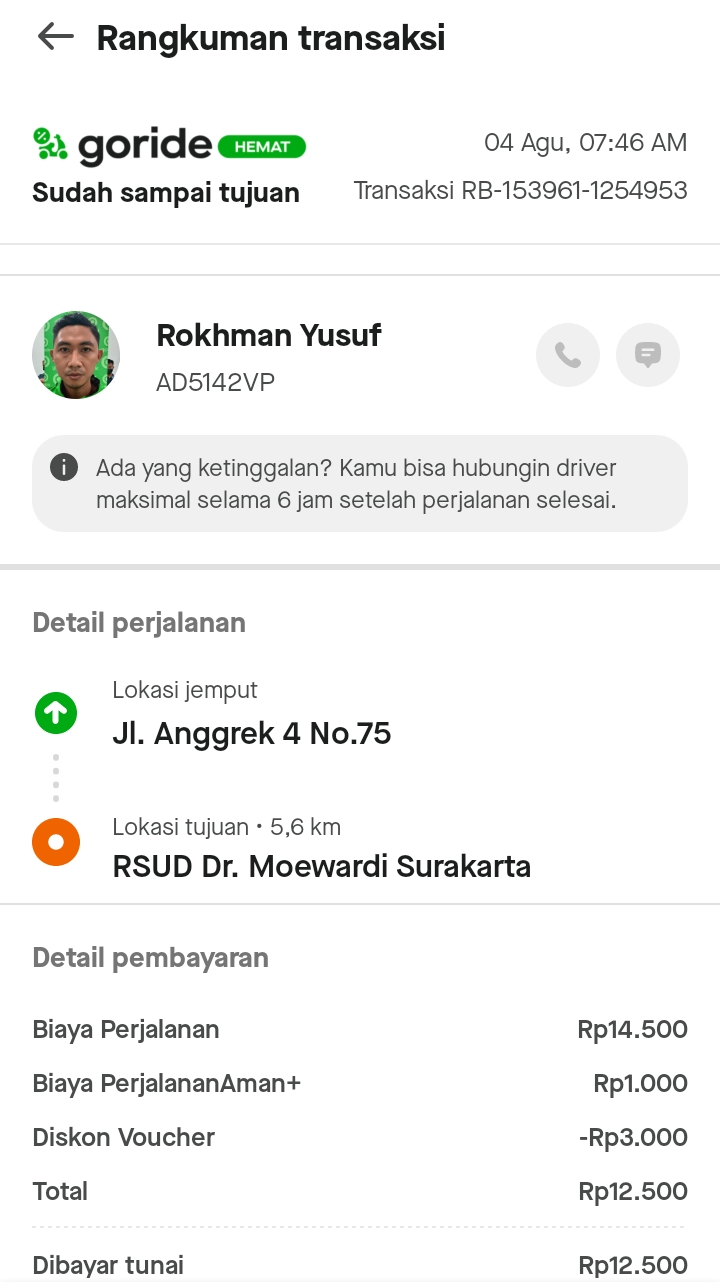
Task: View Rokhman Yusuf's driver photo
Action: coord(76,355)
